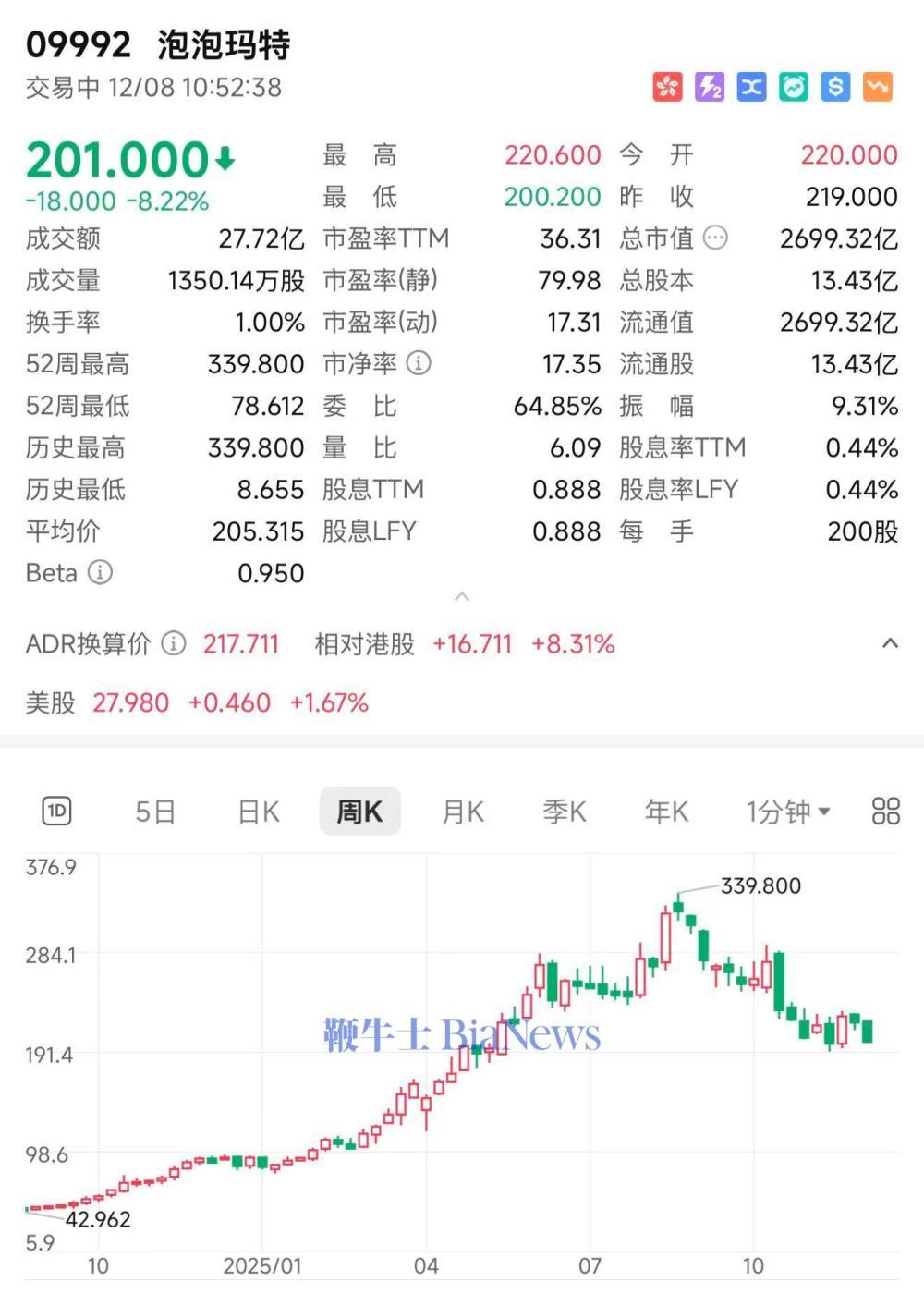Open more chart layouts via the grid icon

click(884, 811)
